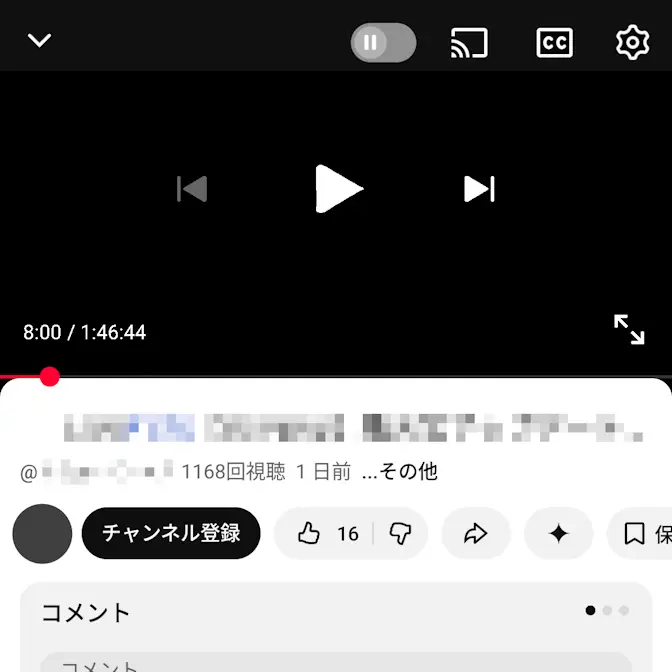Expand the description with …その他
Image resolution: width=672 pixels, height=672 pixels.
(399, 472)
